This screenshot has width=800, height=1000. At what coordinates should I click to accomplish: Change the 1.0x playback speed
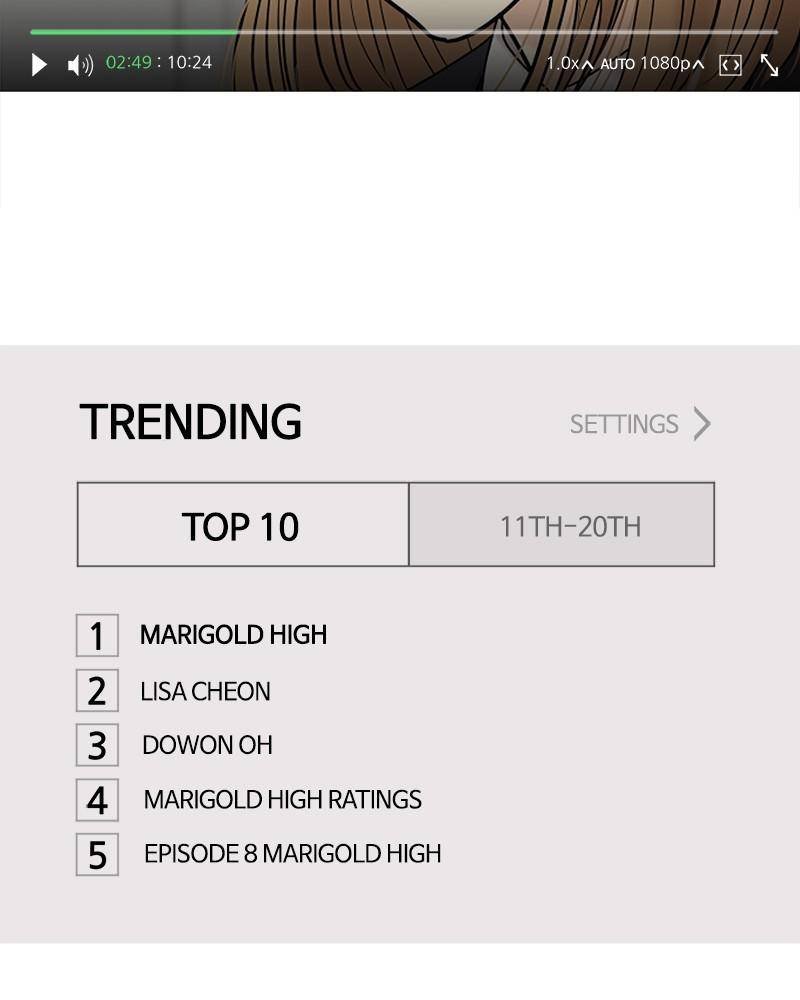pos(569,63)
